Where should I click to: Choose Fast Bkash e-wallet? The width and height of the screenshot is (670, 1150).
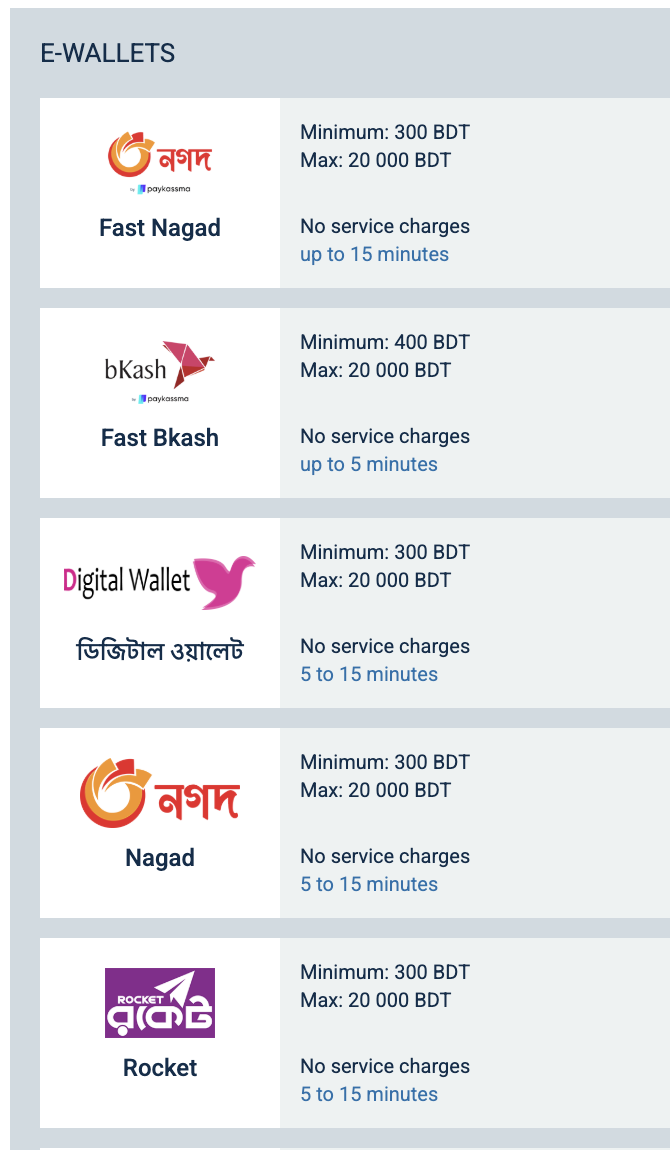click(x=160, y=403)
